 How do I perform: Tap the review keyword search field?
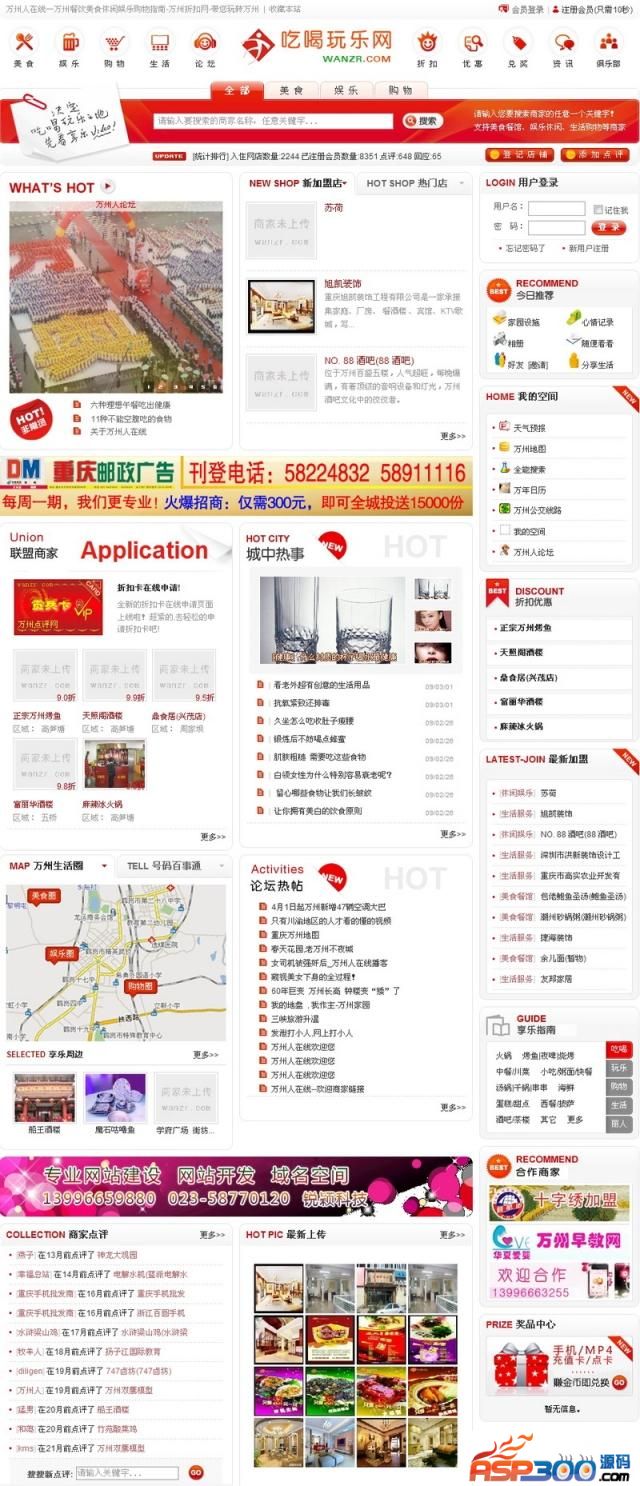[x=127, y=1472]
